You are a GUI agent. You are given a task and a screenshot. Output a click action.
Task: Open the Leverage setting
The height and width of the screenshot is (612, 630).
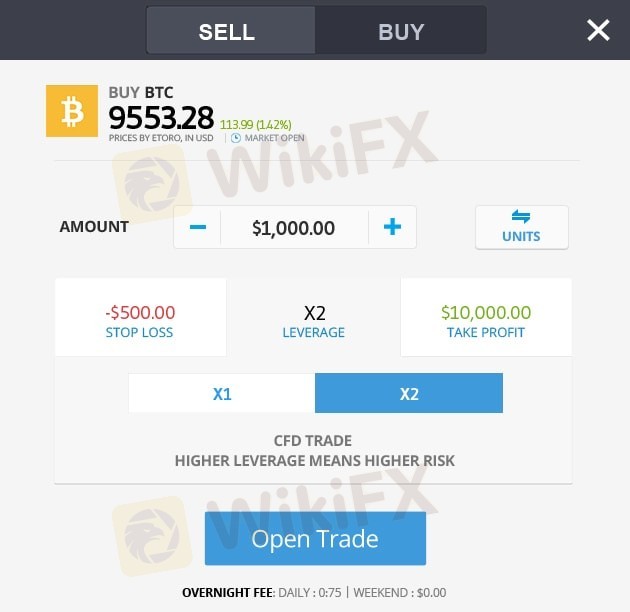pos(313,320)
